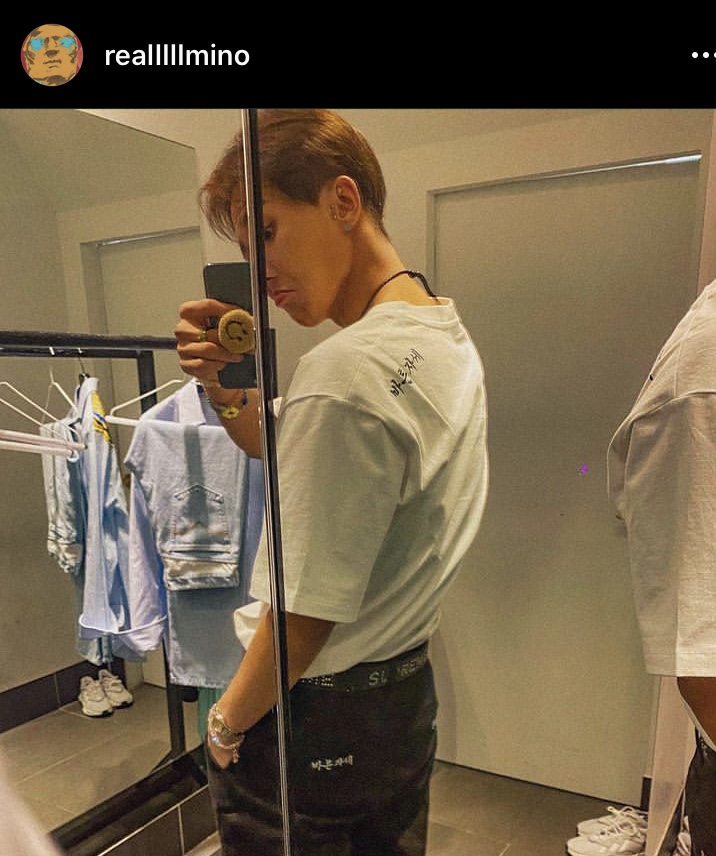The height and width of the screenshot is (856, 716).
Task: Open realllllmino's profile picture
Action: 52,55
